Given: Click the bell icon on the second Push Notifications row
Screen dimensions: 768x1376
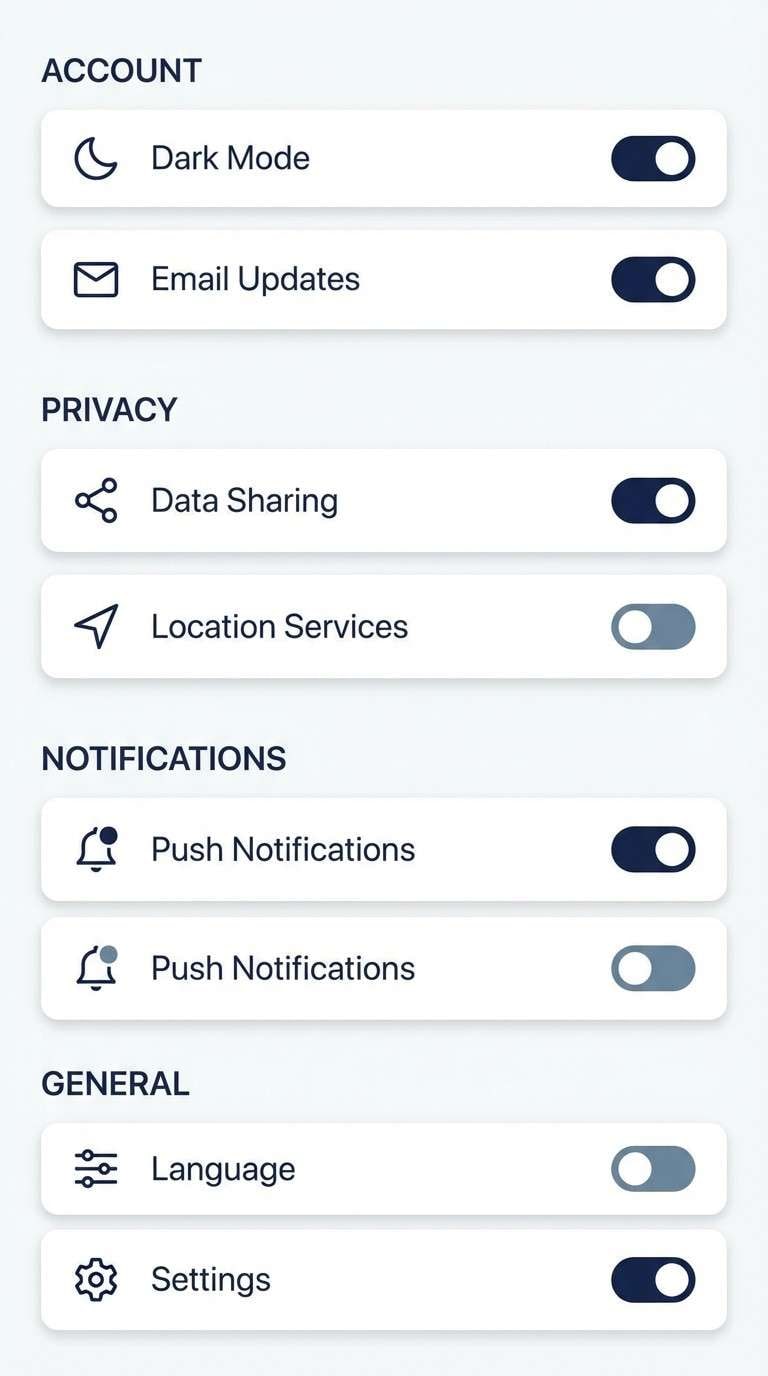Looking at the screenshot, I should (x=95, y=968).
